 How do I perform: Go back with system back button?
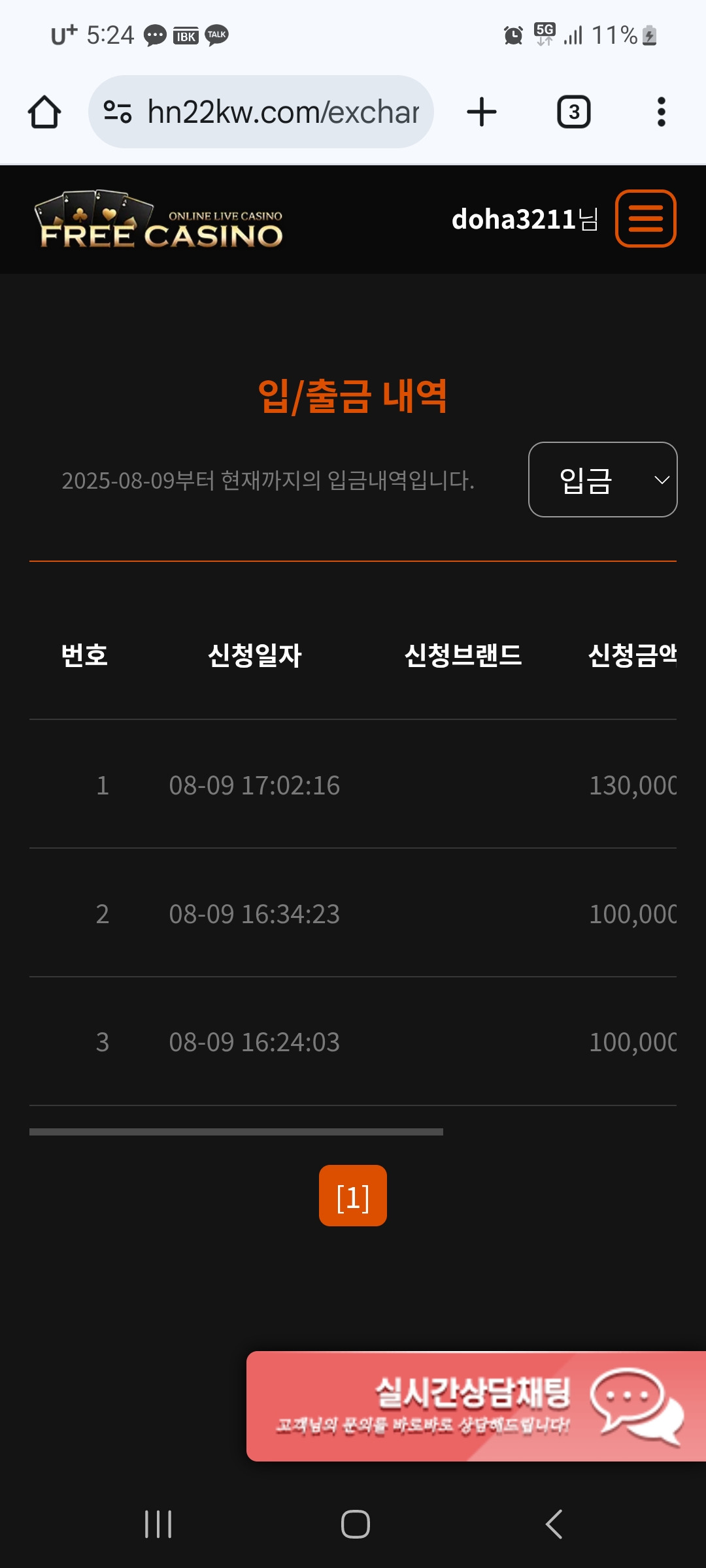click(554, 1524)
